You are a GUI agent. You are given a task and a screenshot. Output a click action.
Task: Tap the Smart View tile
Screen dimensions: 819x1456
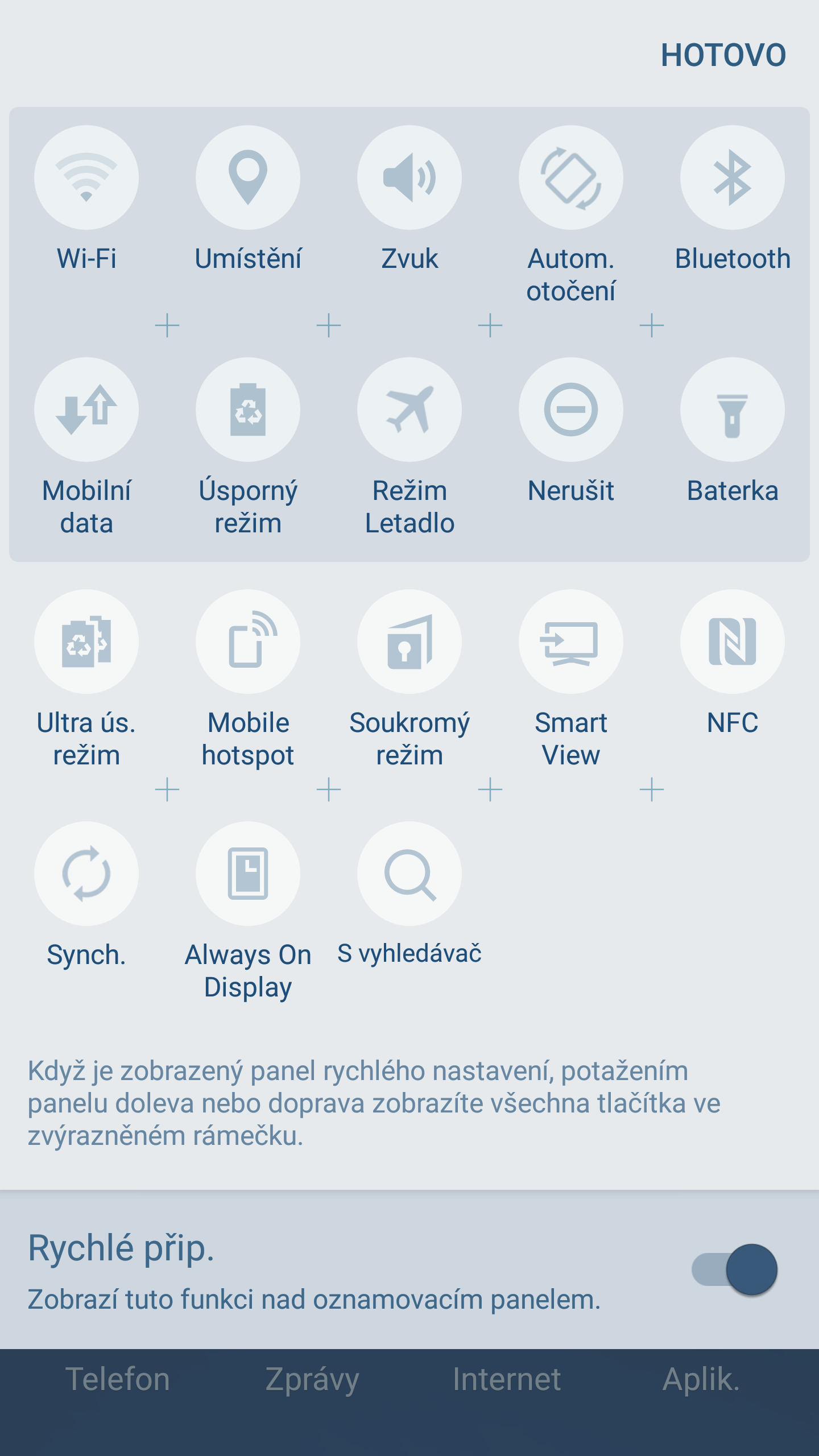click(x=571, y=642)
